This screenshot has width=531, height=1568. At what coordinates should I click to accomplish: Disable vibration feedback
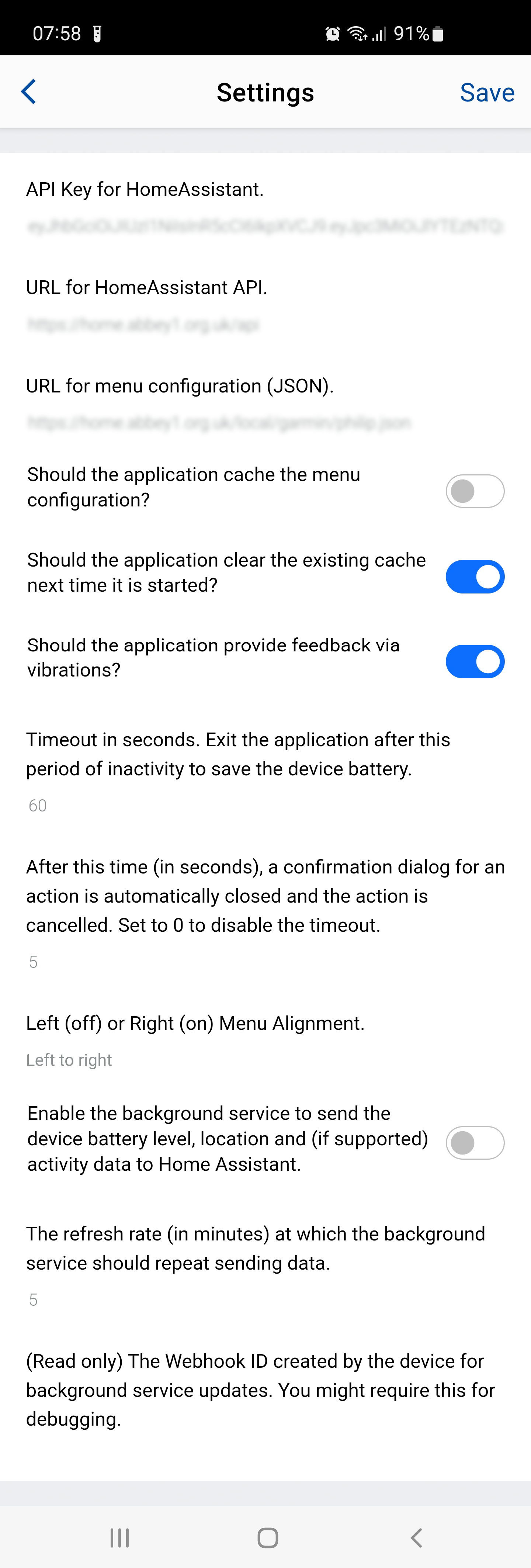[x=475, y=662]
